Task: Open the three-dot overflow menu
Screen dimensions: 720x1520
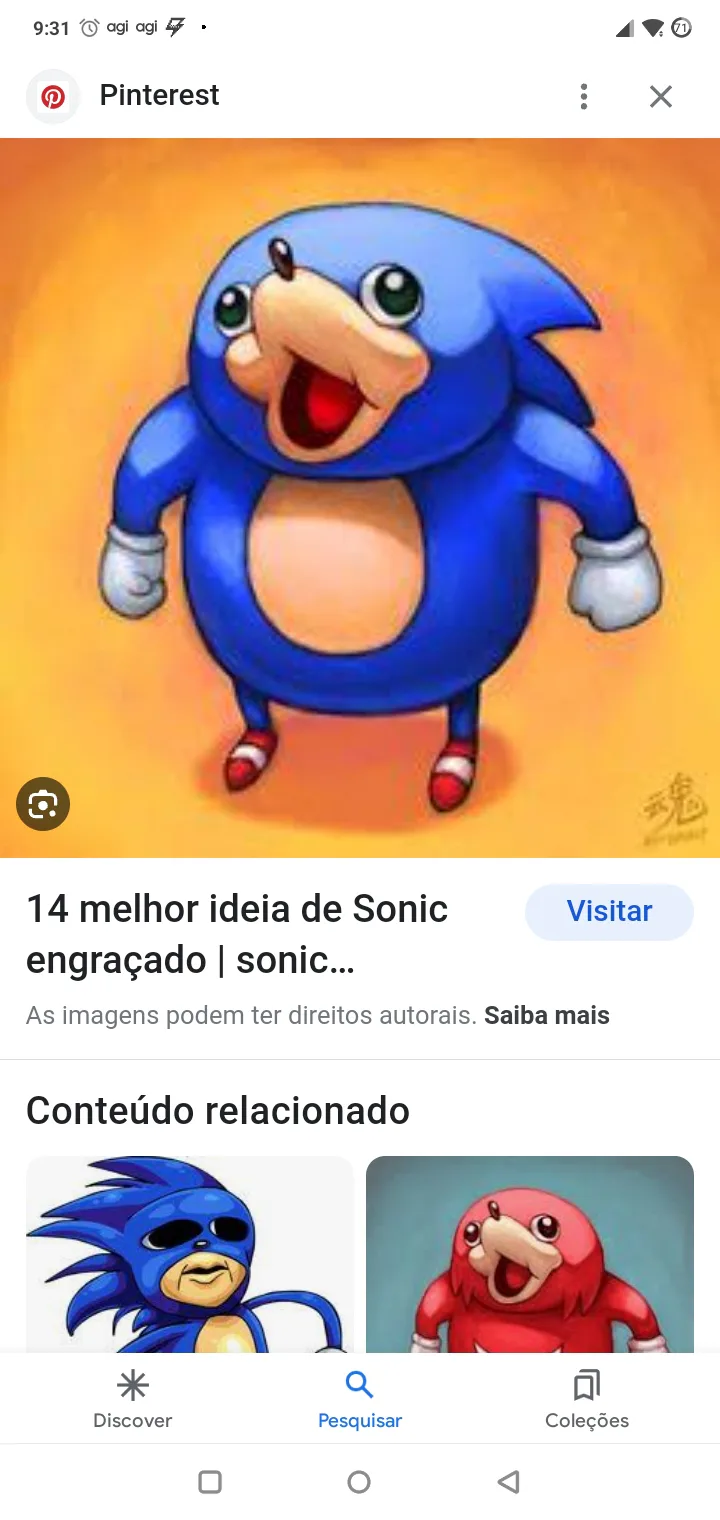Action: [584, 96]
